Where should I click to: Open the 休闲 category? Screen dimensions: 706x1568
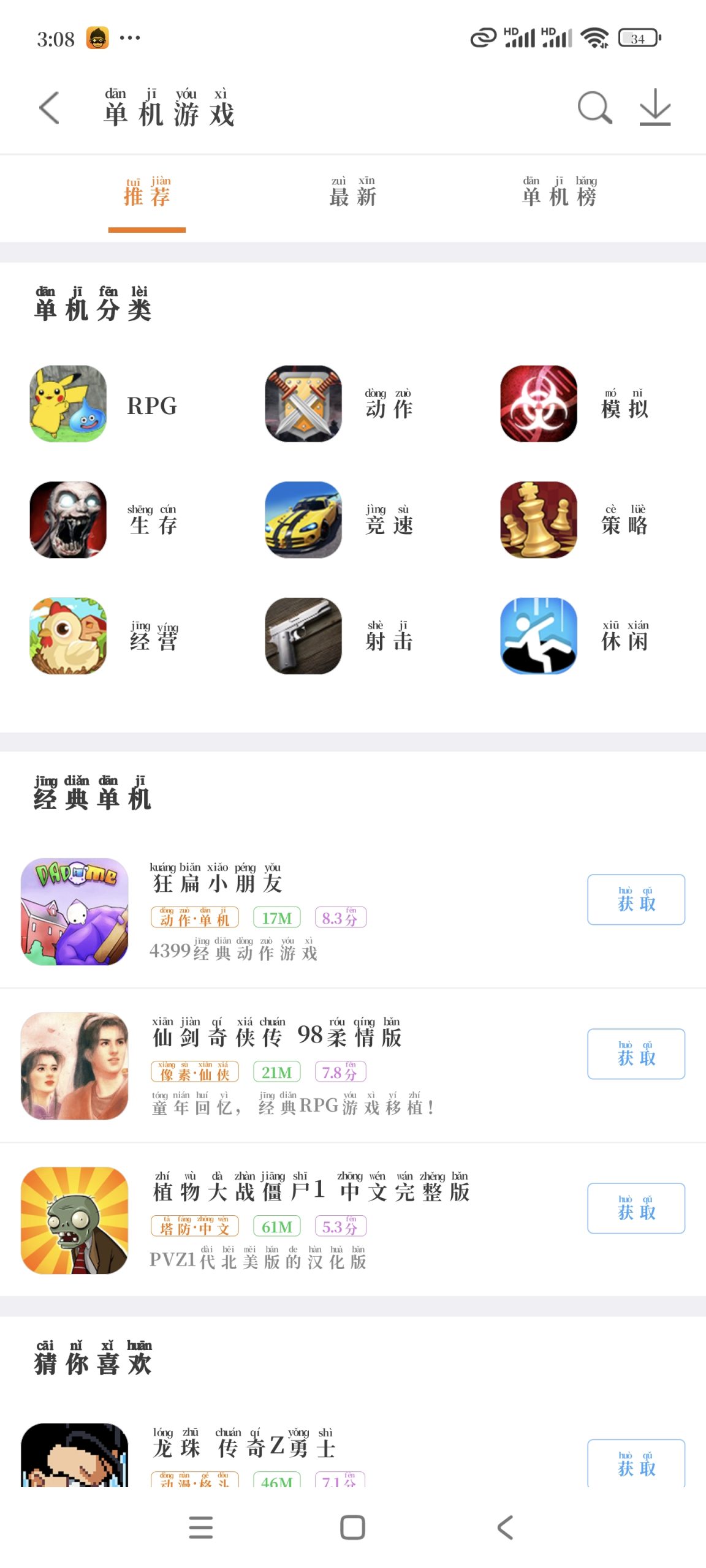574,636
